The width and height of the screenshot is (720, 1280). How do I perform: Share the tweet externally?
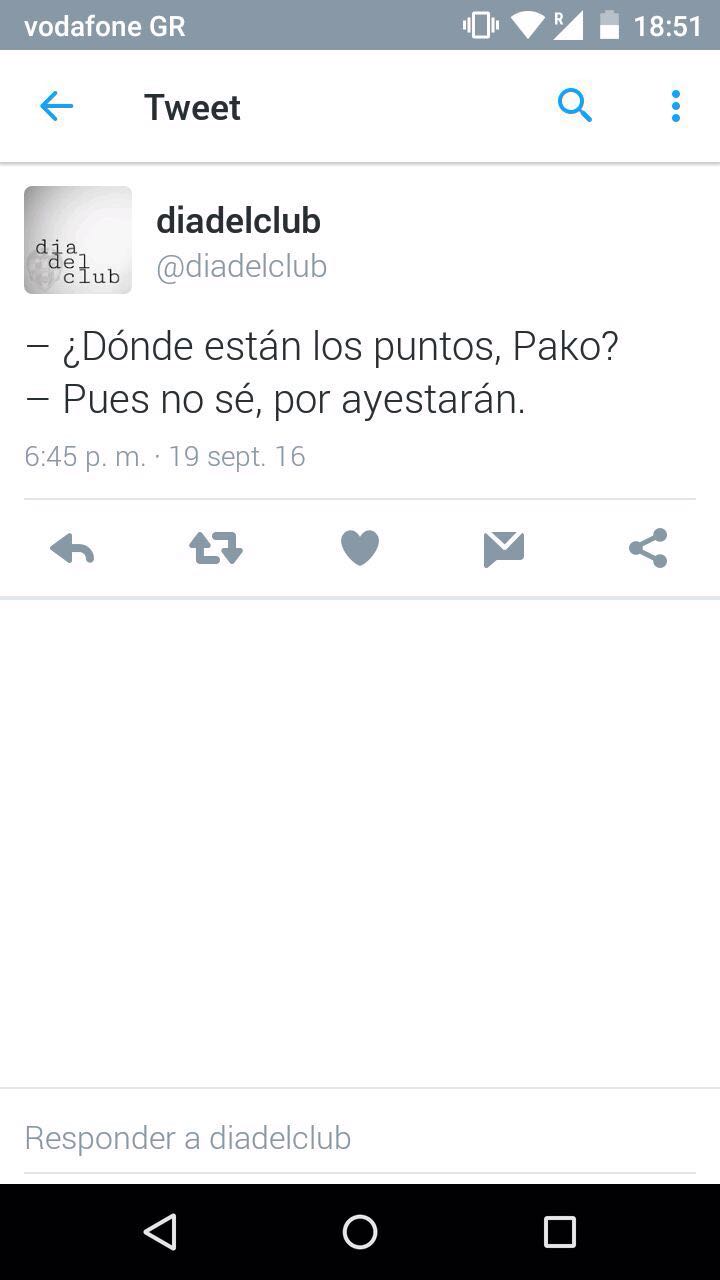click(x=648, y=549)
